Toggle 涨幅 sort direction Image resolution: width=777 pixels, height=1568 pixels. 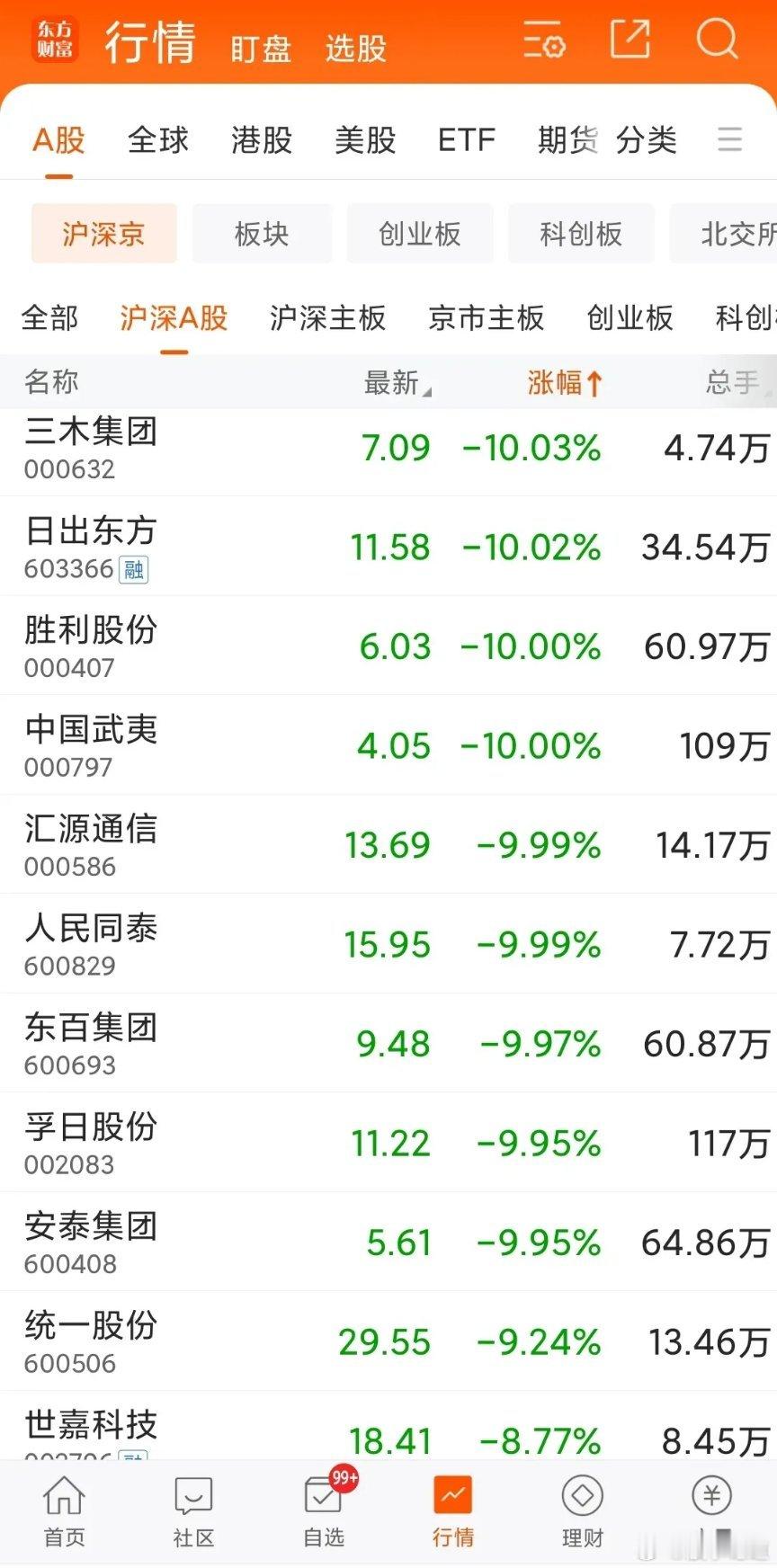click(564, 382)
